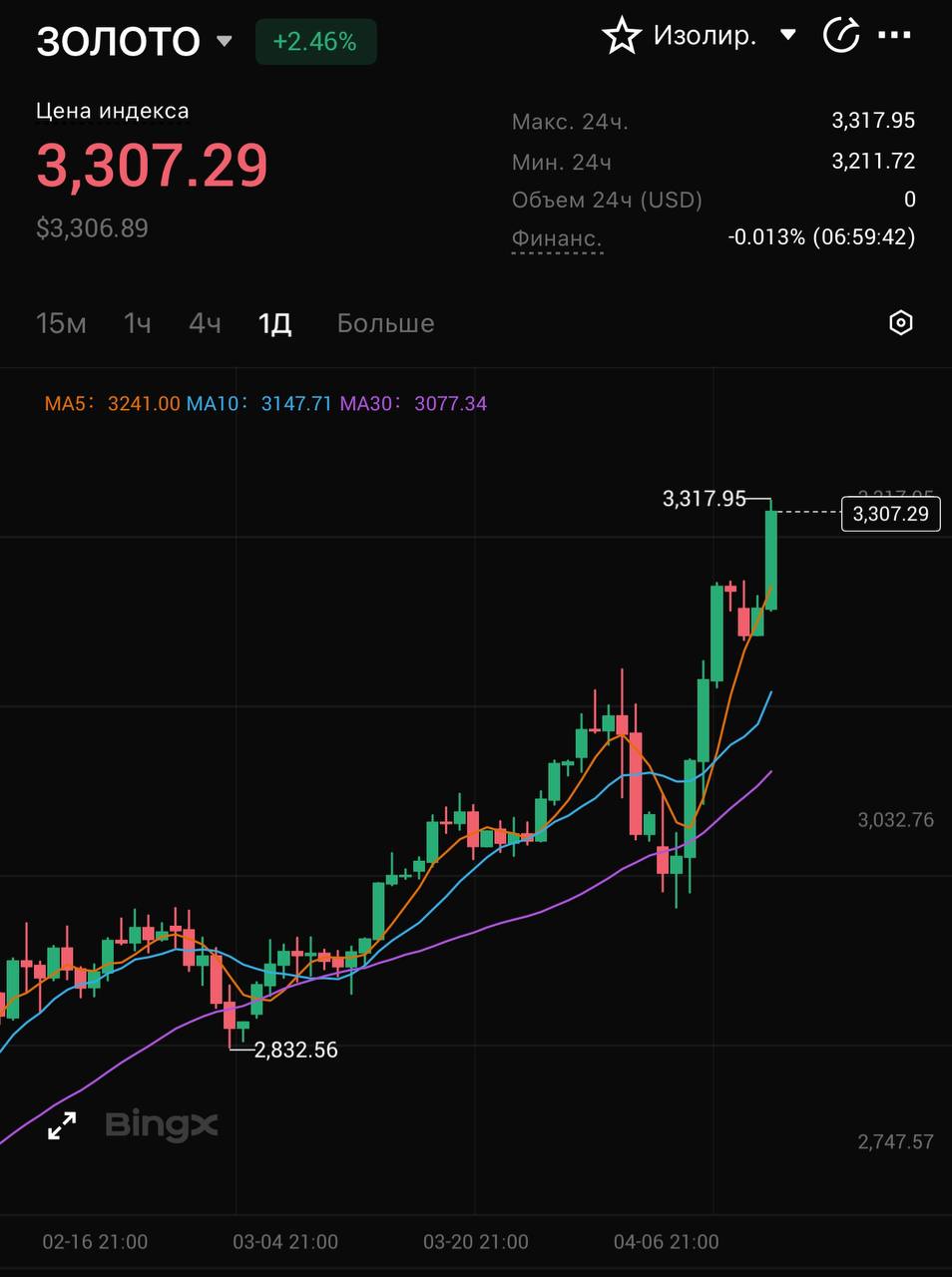Open Больше for more timeframes
This screenshot has height=1277, width=952.
385,323
